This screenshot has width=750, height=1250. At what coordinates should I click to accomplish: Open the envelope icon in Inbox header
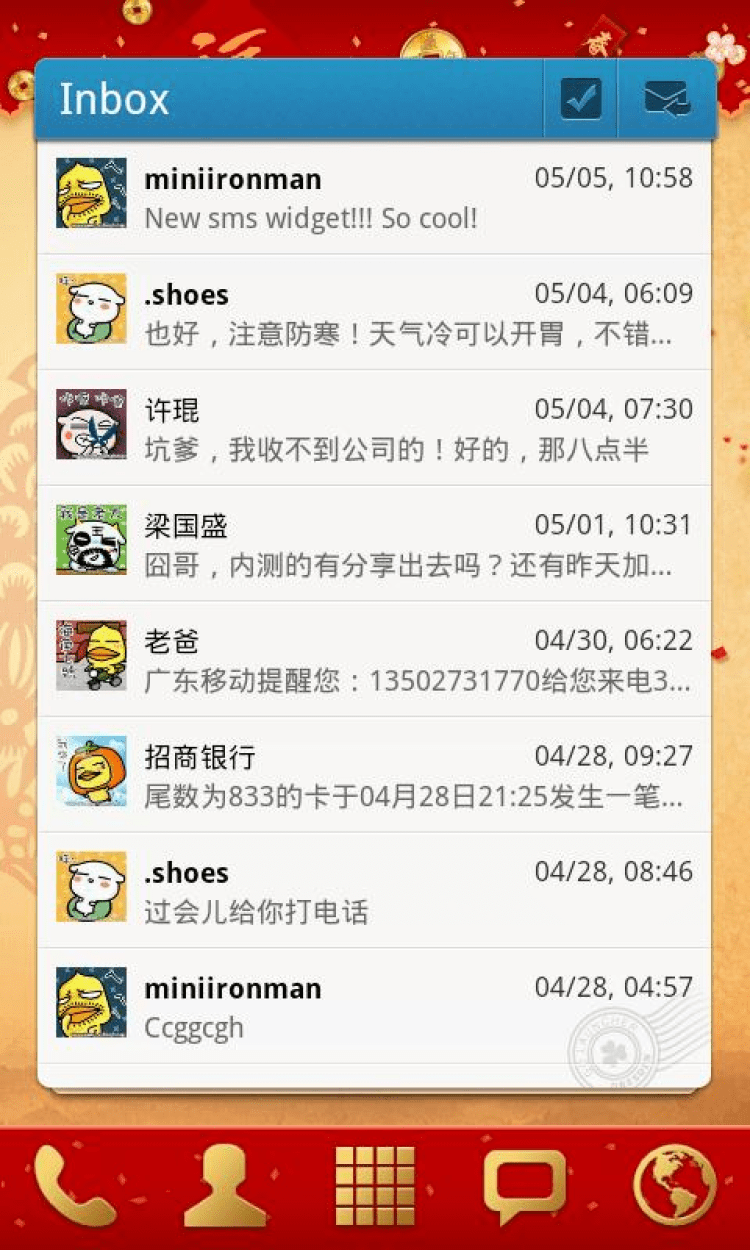click(x=667, y=99)
